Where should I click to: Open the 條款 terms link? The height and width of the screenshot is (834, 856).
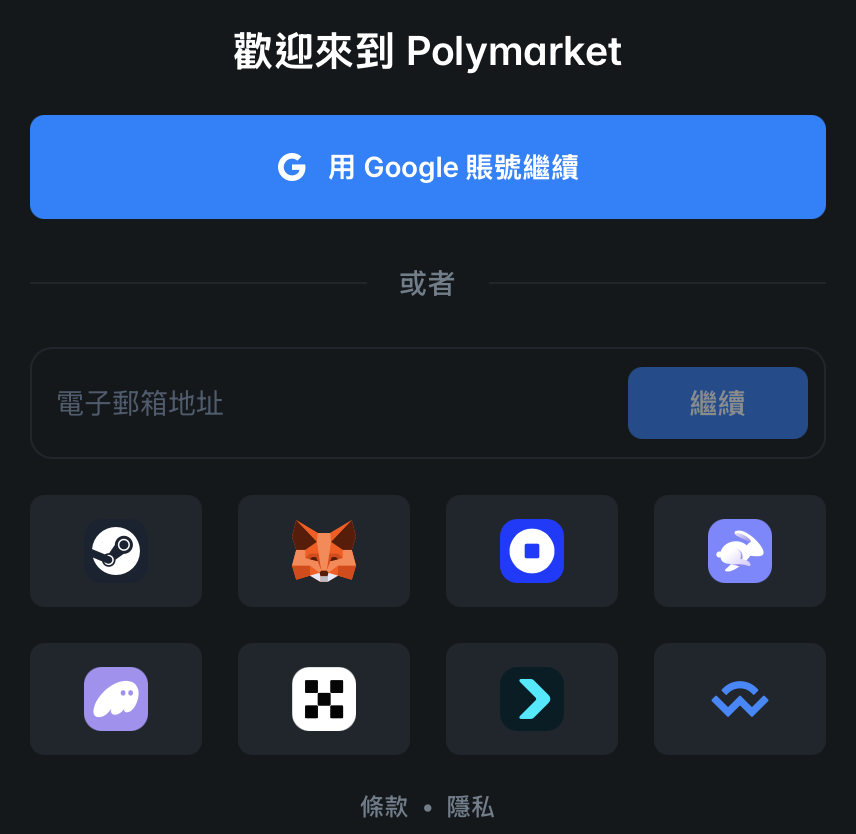[385, 807]
